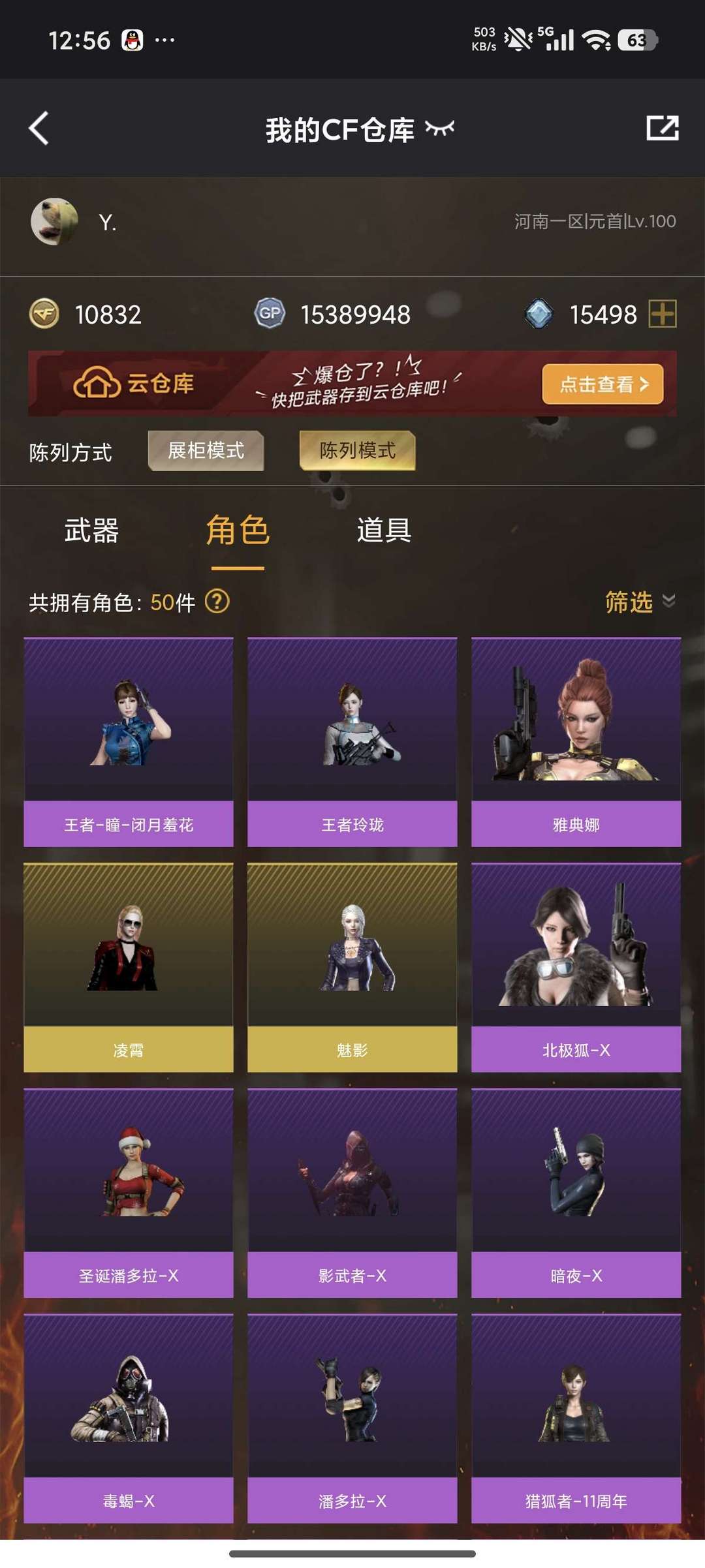Switch to the 道具 tab

pos(384,530)
